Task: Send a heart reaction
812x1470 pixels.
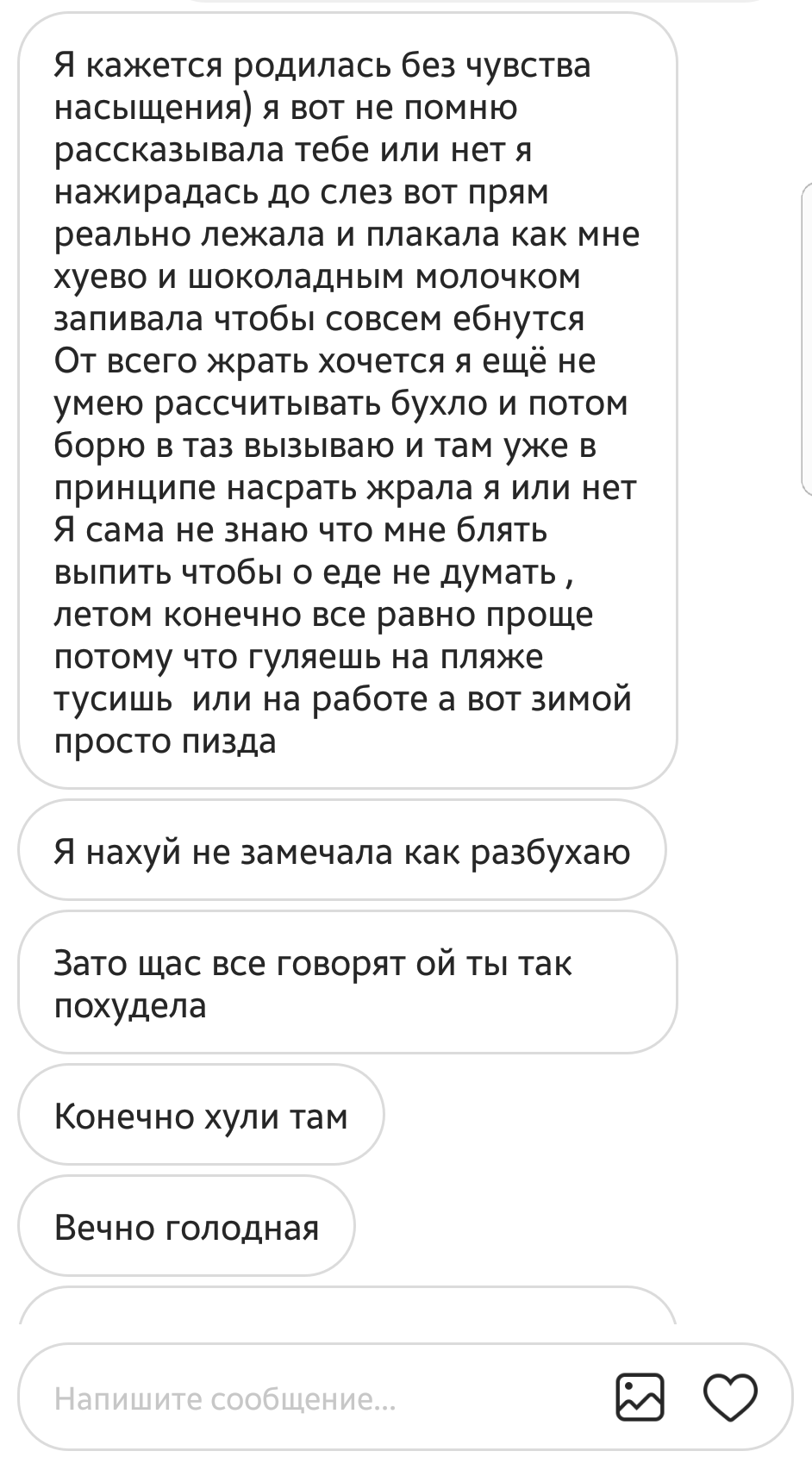Action: [x=730, y=1397]
